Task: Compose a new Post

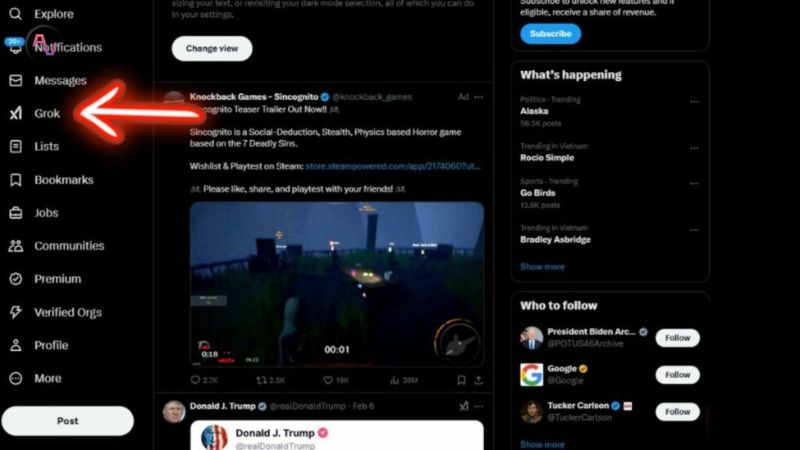Action: pos(68,421)
